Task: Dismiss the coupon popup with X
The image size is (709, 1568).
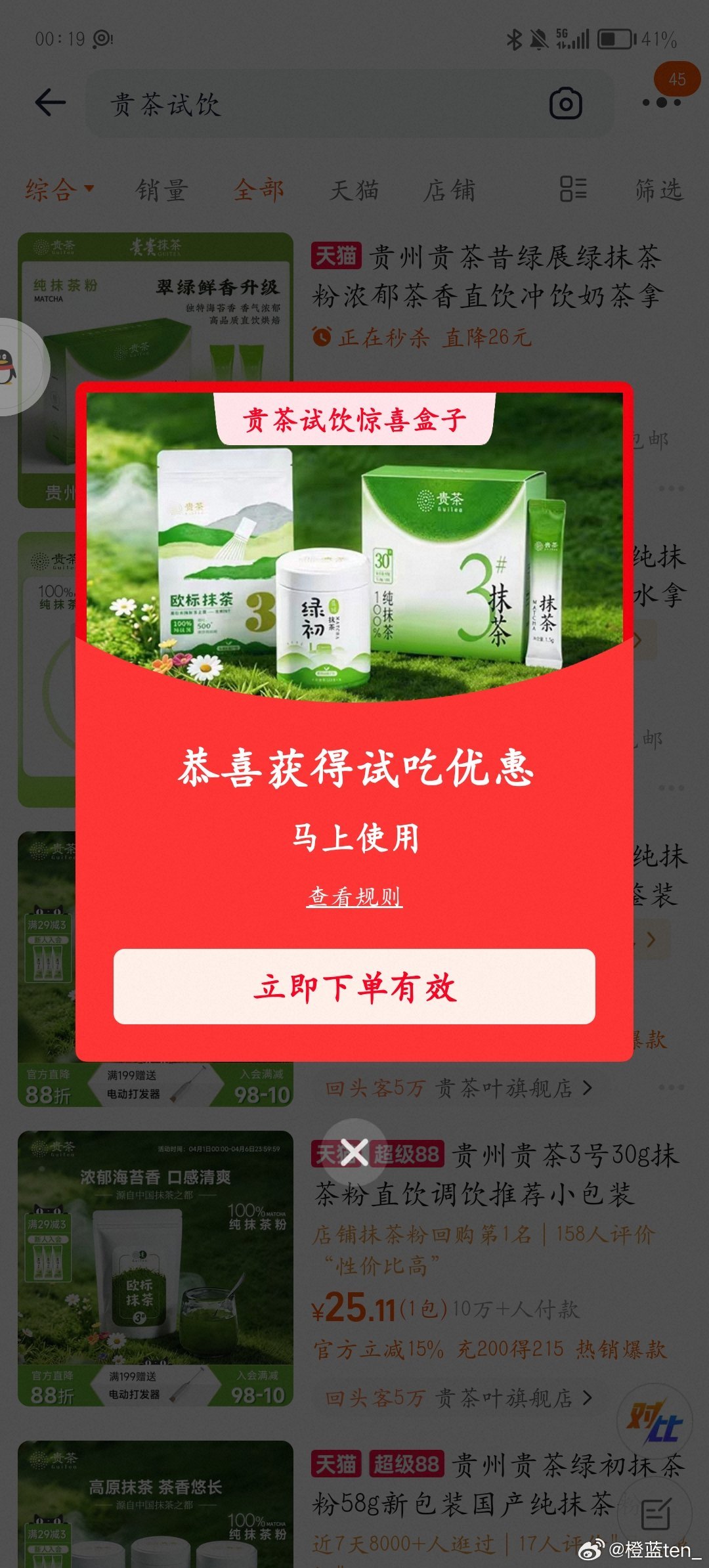Action: 354,1152
